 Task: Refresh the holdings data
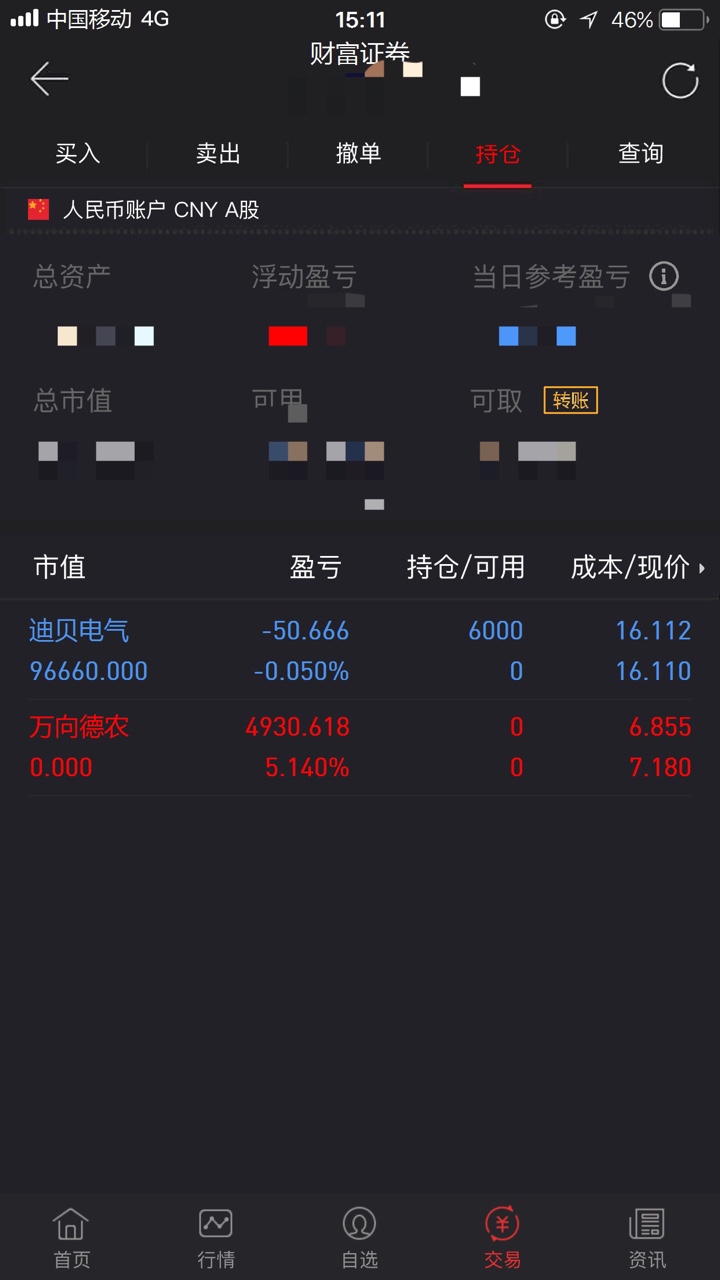[680, 81]
